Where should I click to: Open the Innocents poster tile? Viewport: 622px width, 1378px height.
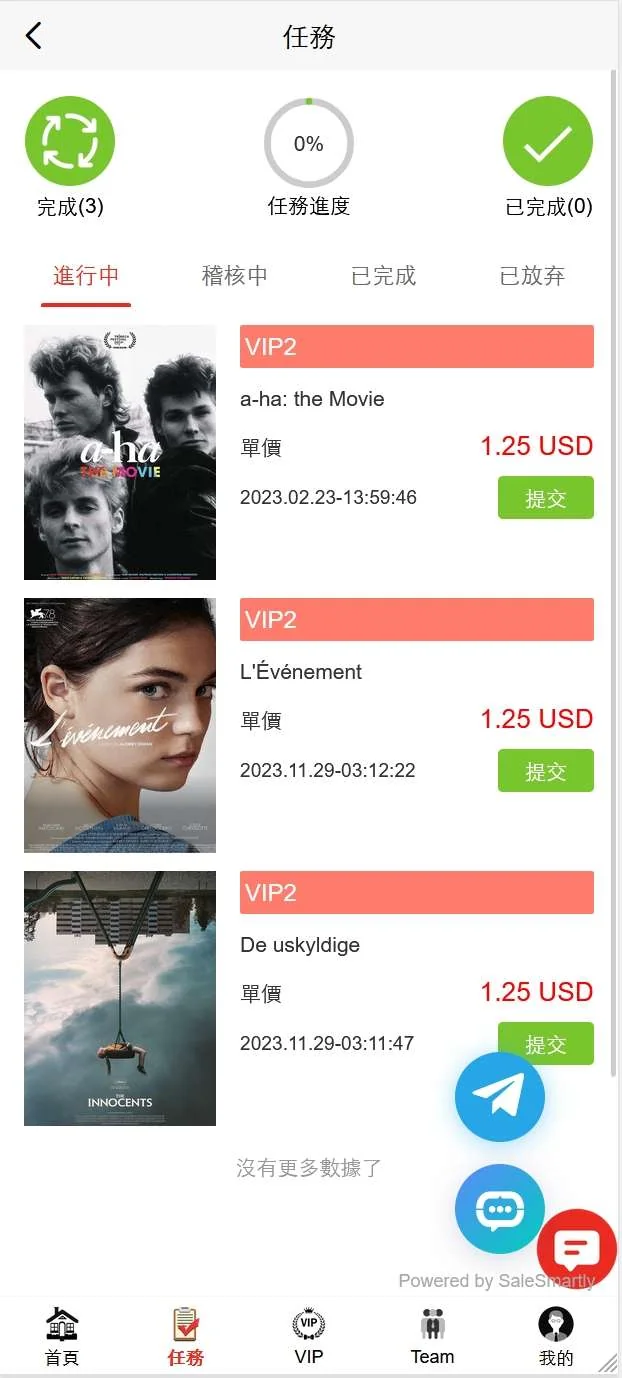point(120,998)
